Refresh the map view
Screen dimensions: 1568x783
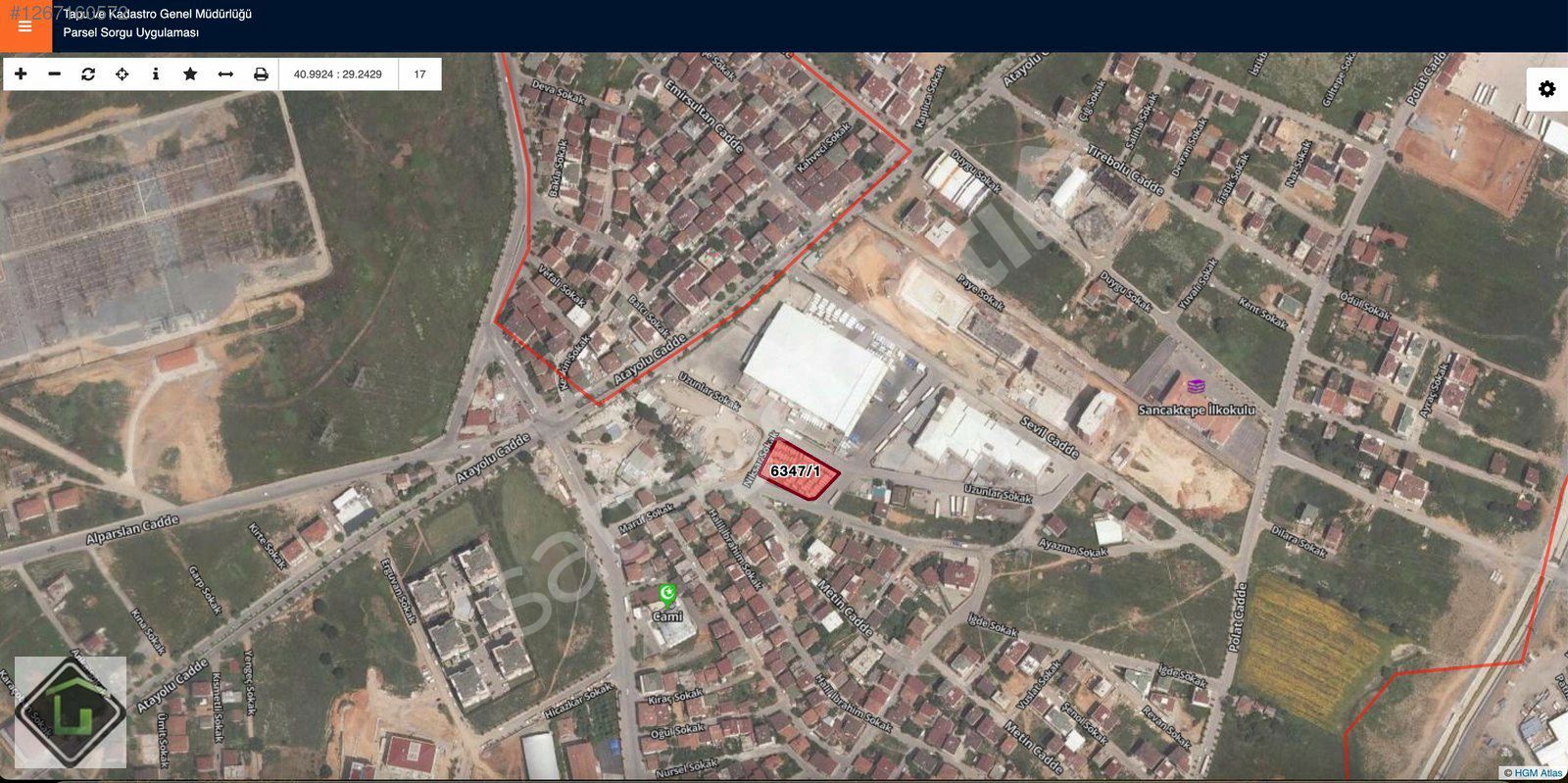(88, 74)
